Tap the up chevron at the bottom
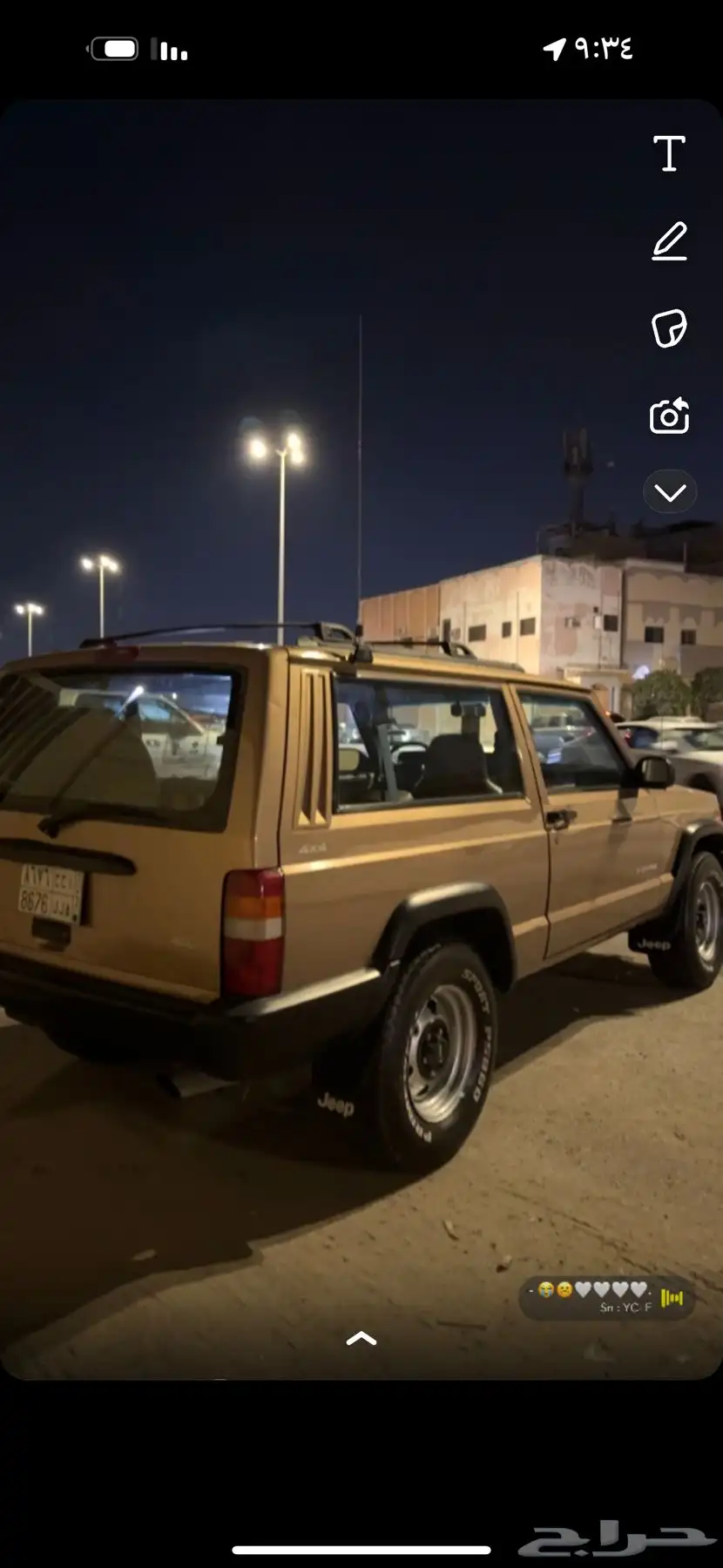Image resolution: width=723 pixels, height=1568 pixels. click(x=361, y=1339)
